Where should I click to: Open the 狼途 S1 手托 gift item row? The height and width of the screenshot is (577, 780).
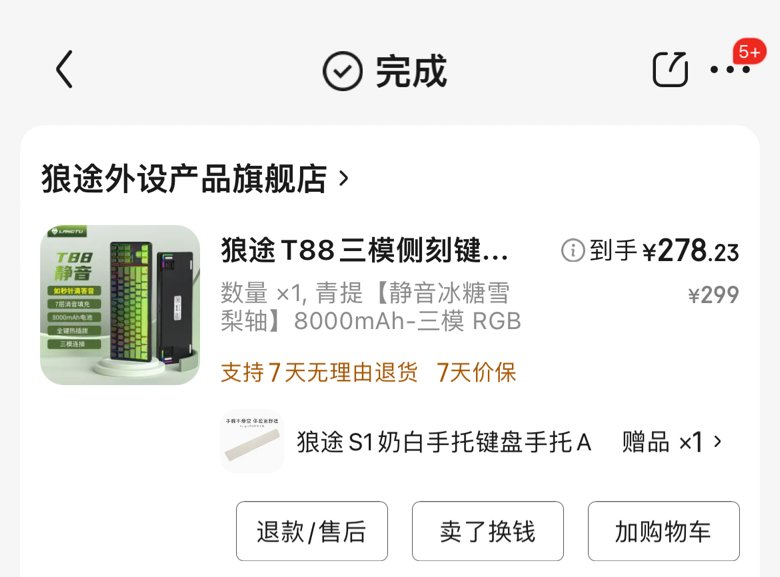coord(470,442)
